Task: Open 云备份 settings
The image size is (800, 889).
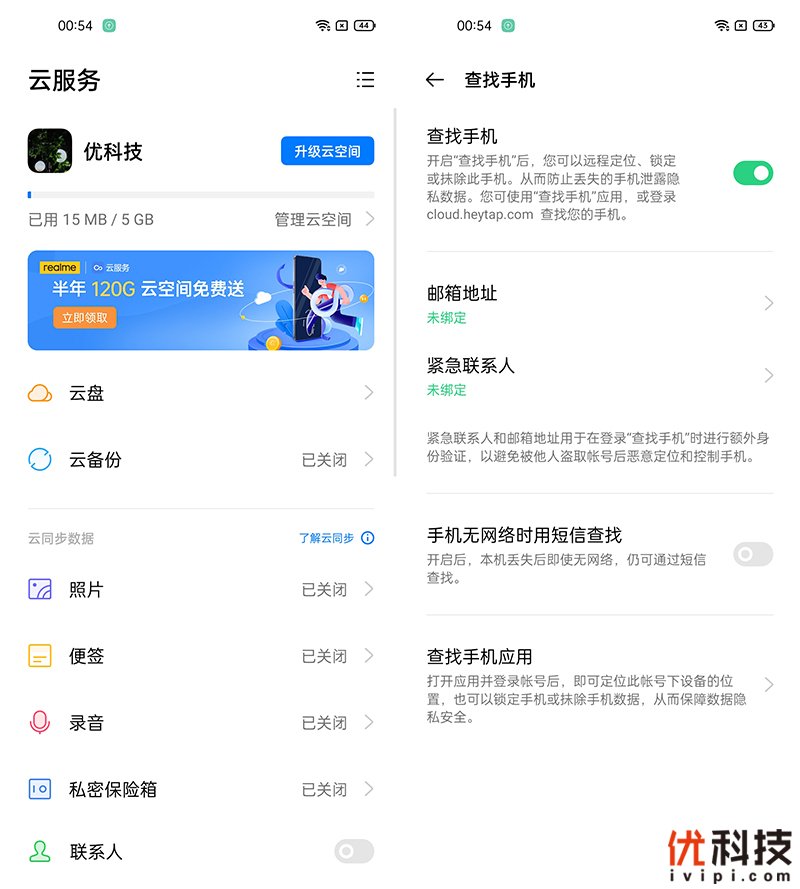Action: [x=200, y=460]
